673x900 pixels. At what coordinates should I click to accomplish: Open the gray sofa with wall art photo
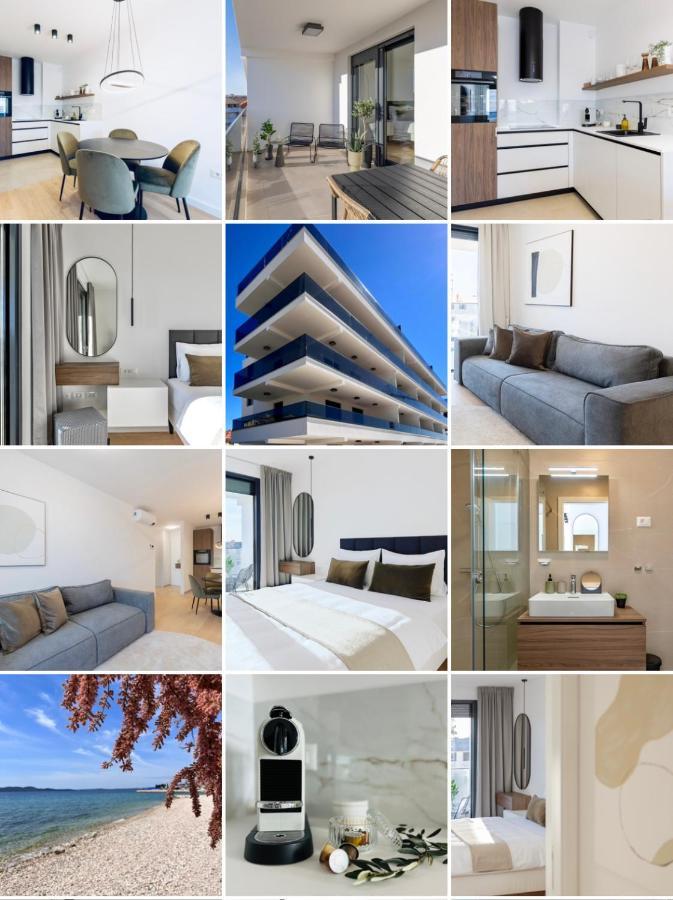pos(561,334)
